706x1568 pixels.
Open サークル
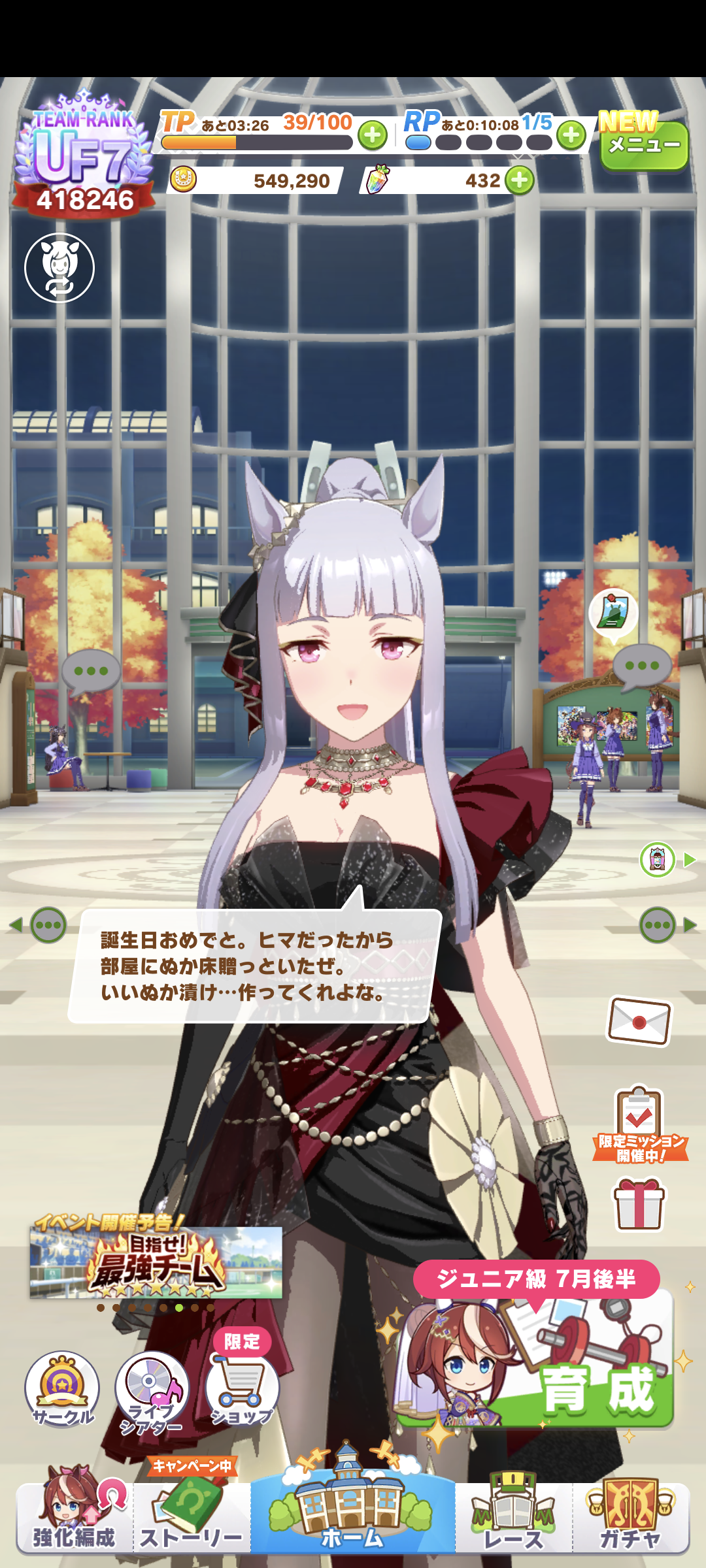tap(62, 1389)
